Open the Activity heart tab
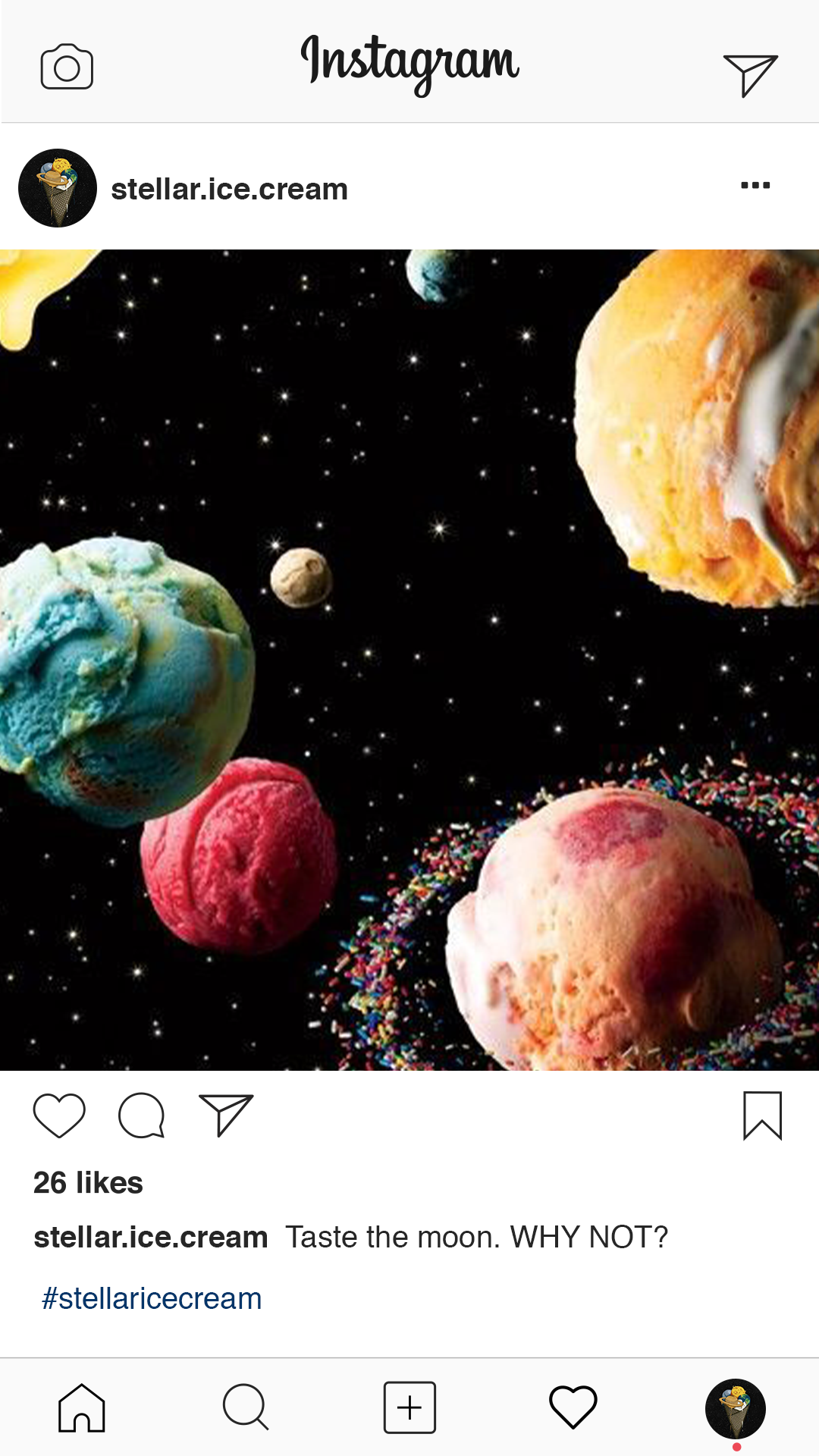 click(x=573, y=1407)
